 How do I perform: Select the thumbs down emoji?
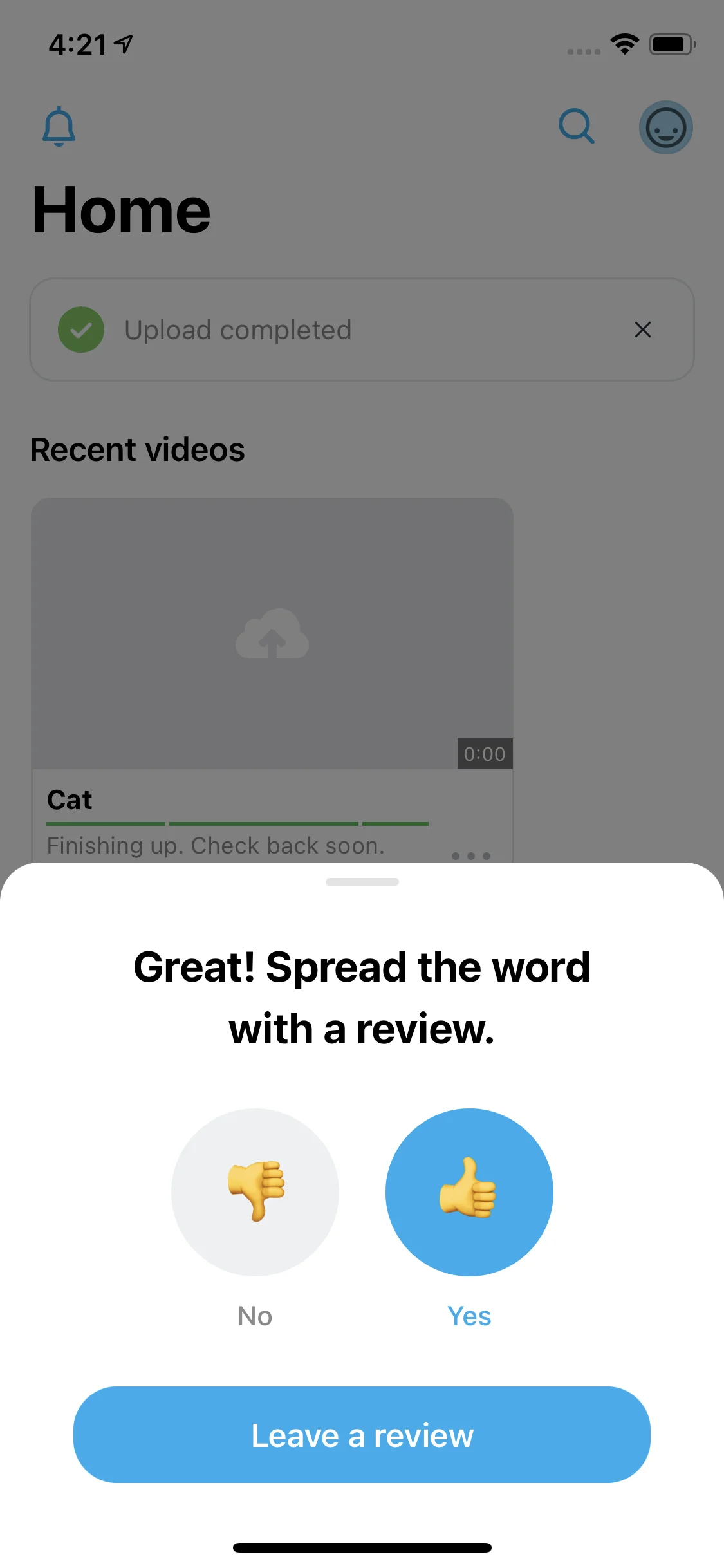coord(255,1192)
